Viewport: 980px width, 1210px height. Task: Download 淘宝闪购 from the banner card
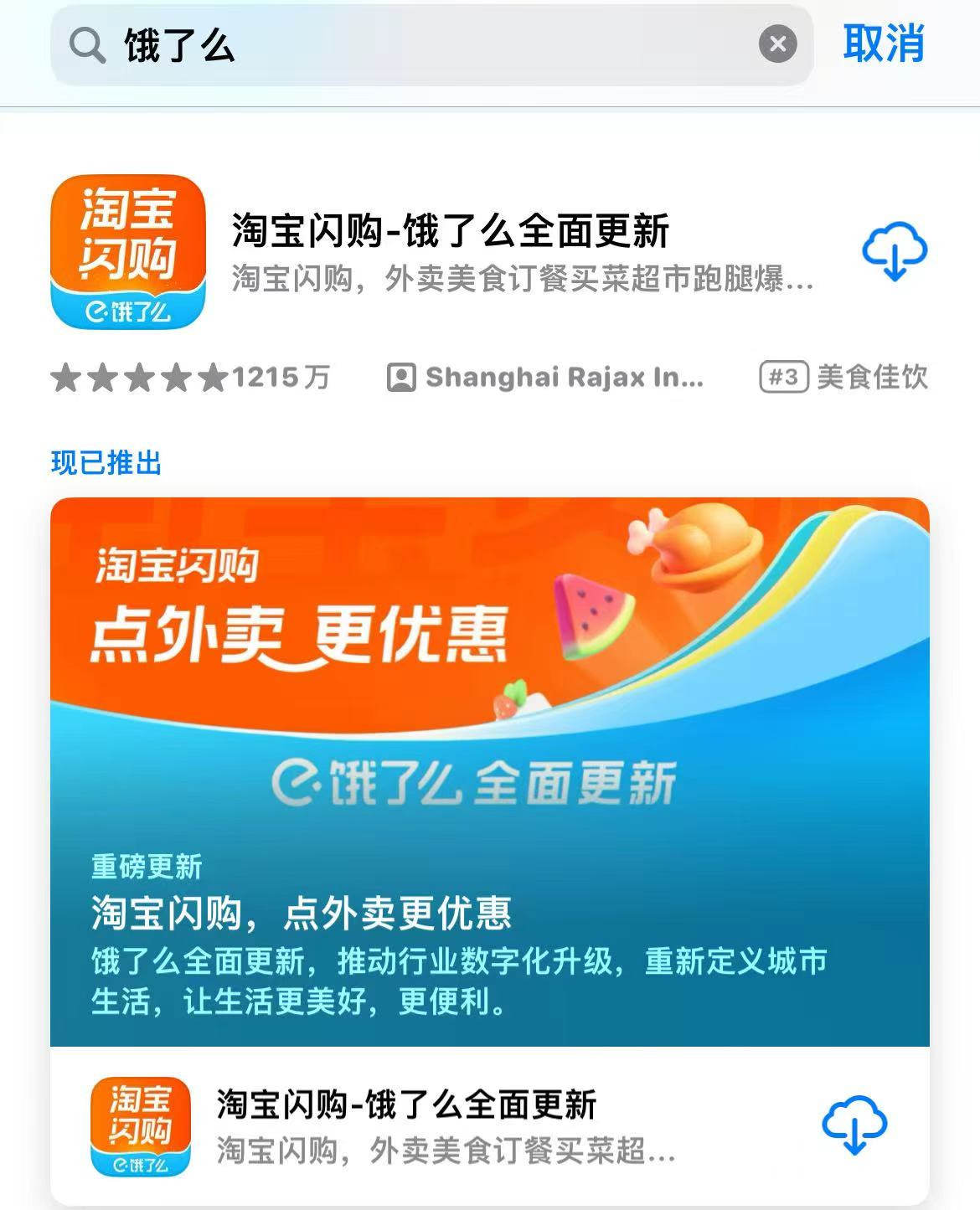tap(854, 1125)
